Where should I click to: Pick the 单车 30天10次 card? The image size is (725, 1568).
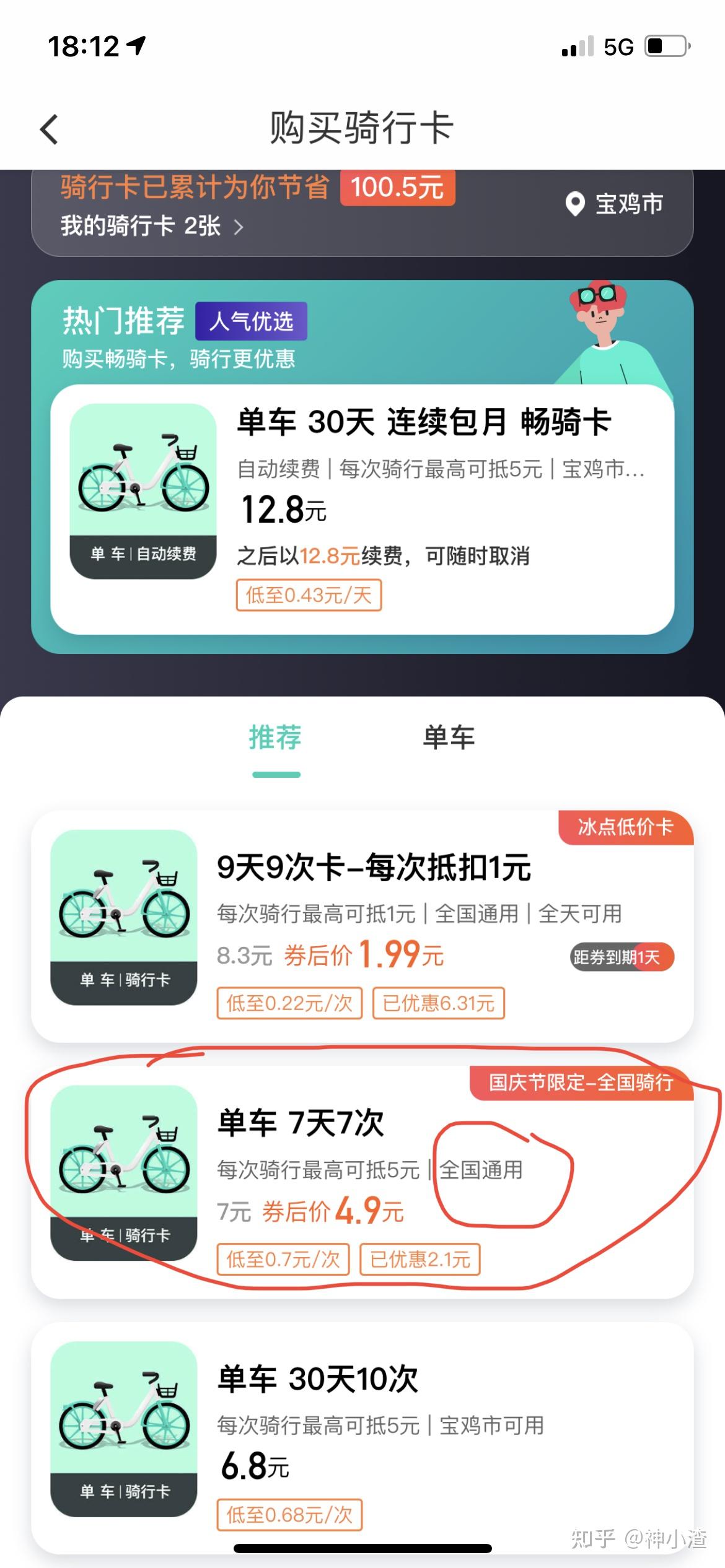[x=362, y=1438]
